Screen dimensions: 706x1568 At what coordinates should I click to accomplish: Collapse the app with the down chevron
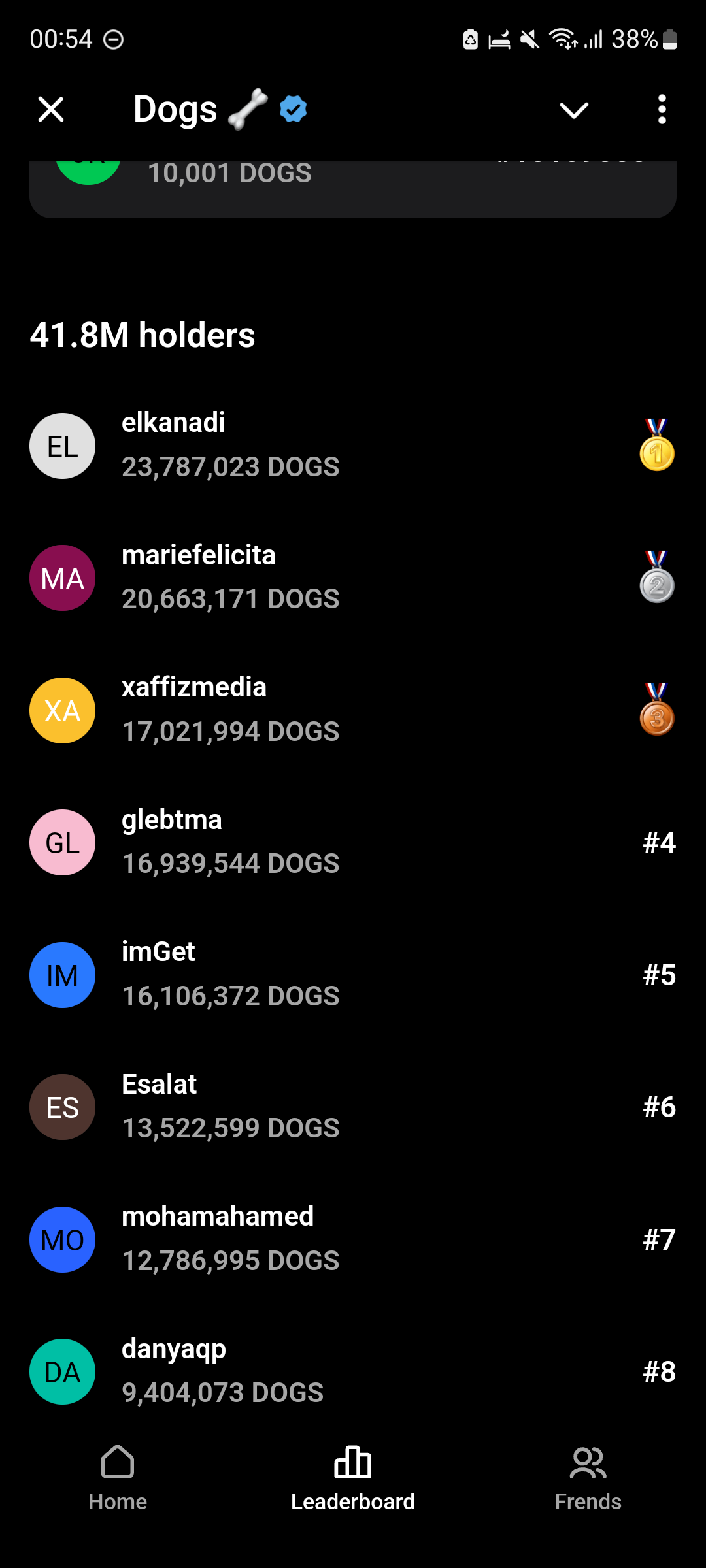coord(574,110)
